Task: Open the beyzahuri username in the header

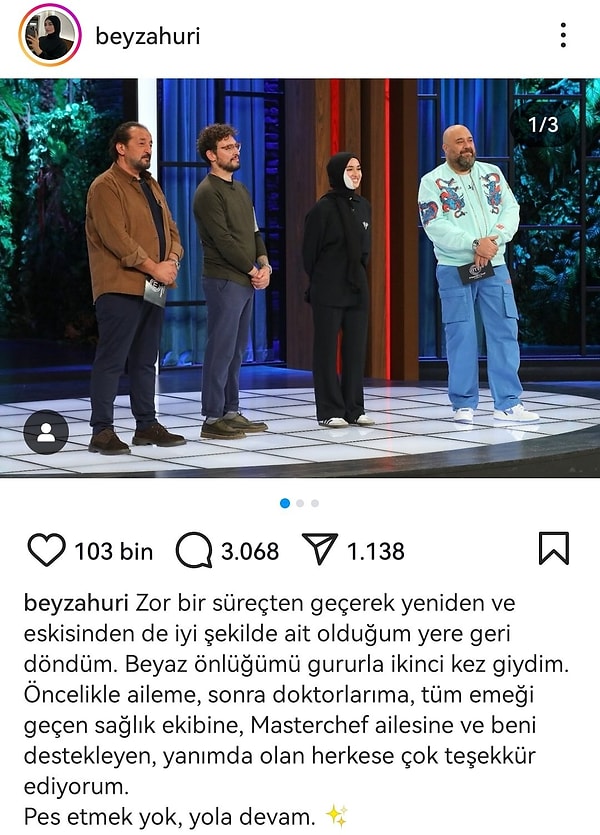Action: tap(147, 37)
